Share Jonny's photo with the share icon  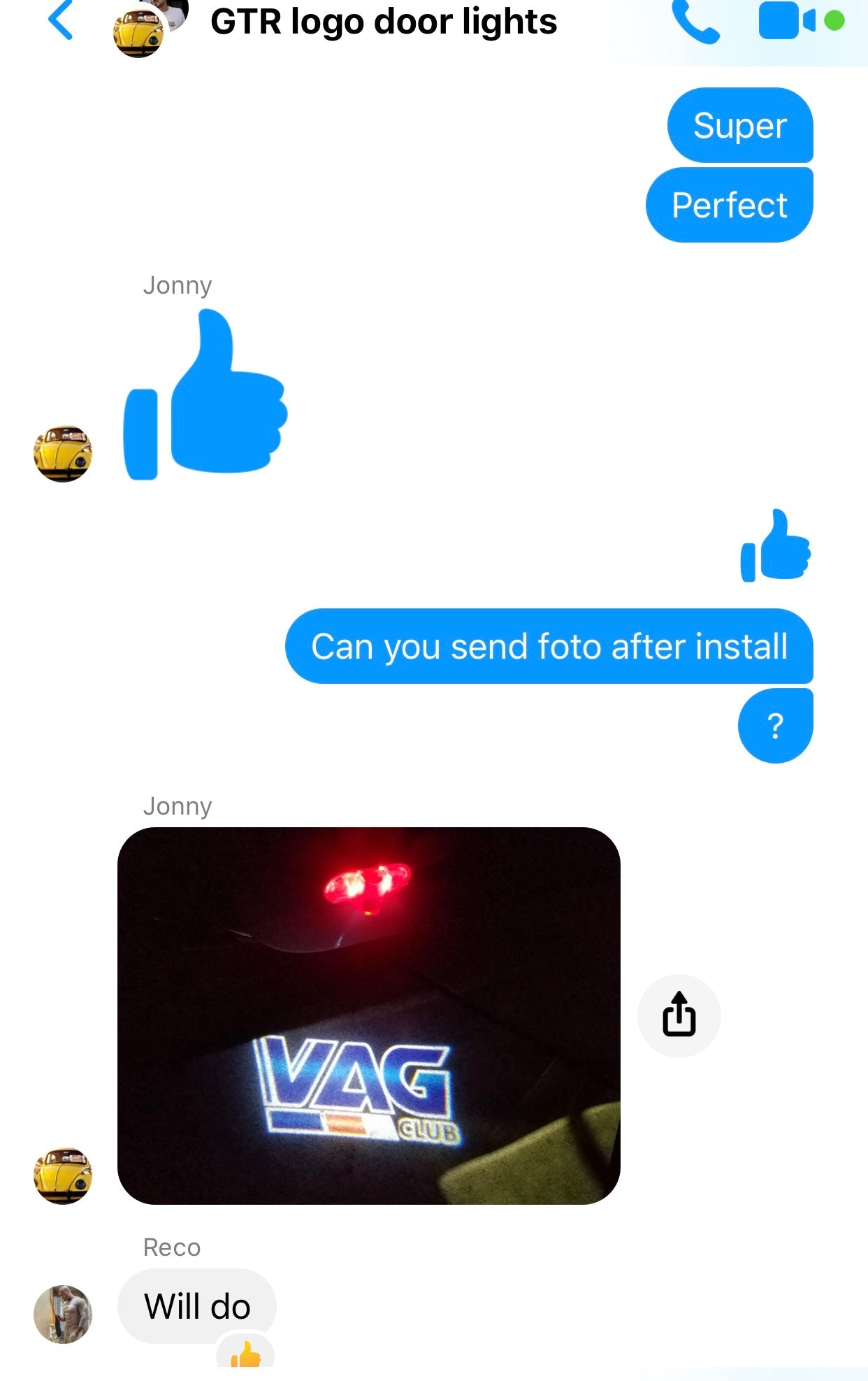(679, 1015)
